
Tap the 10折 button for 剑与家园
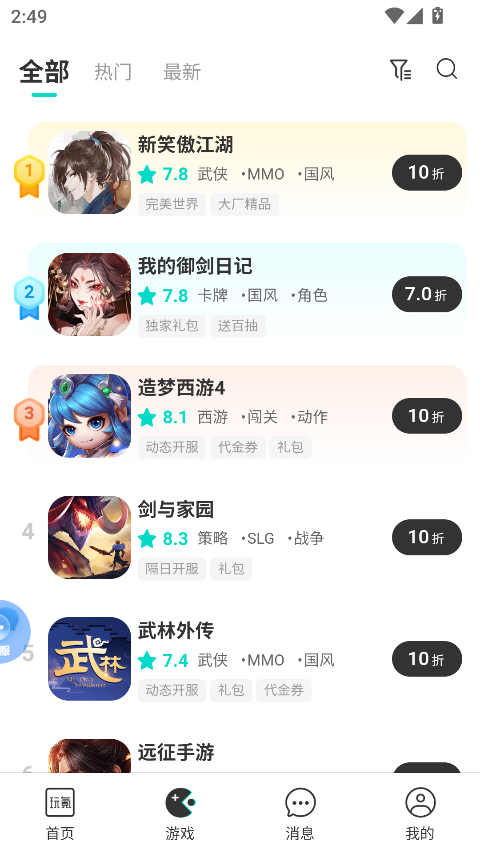427,537
